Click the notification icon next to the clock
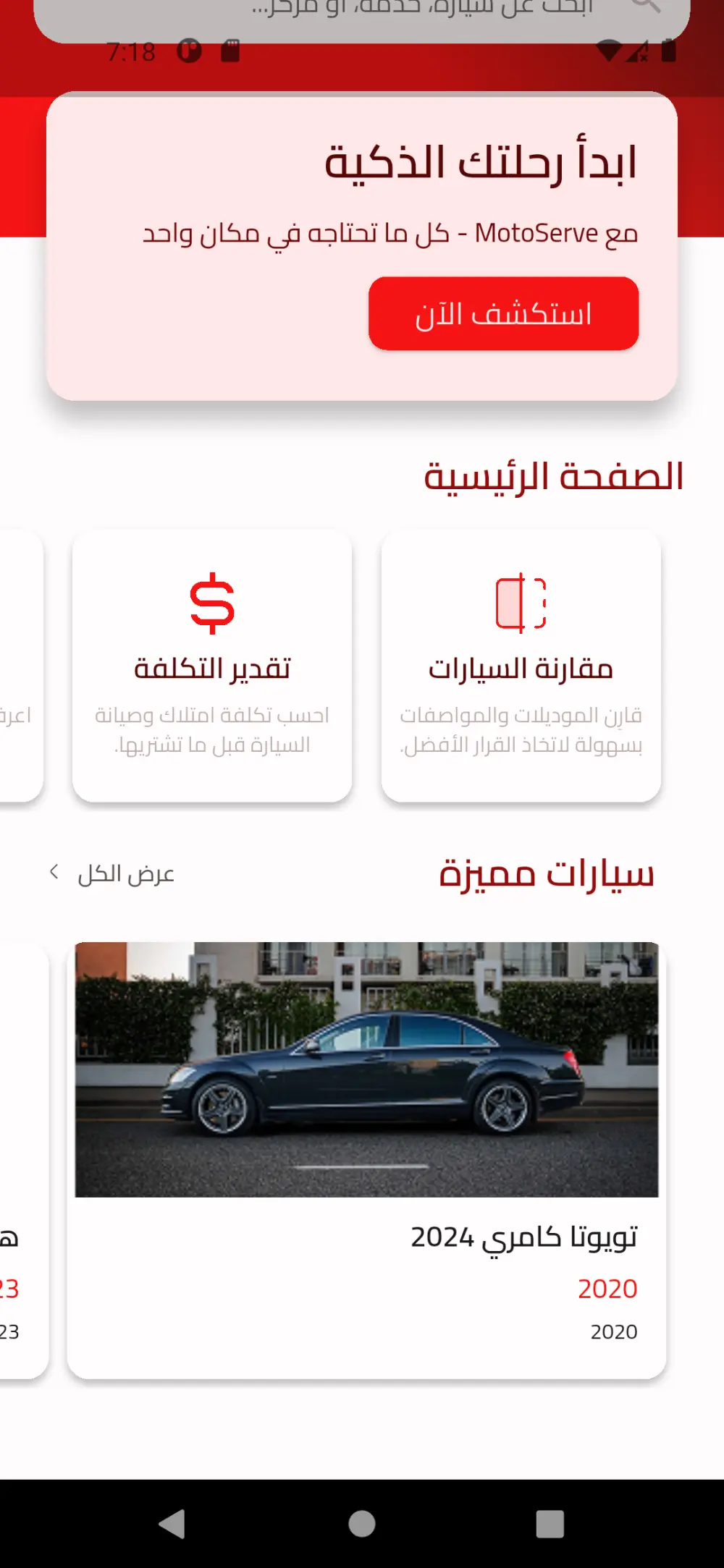Viewport: 724px width, 1568px height. coord(188,51)
